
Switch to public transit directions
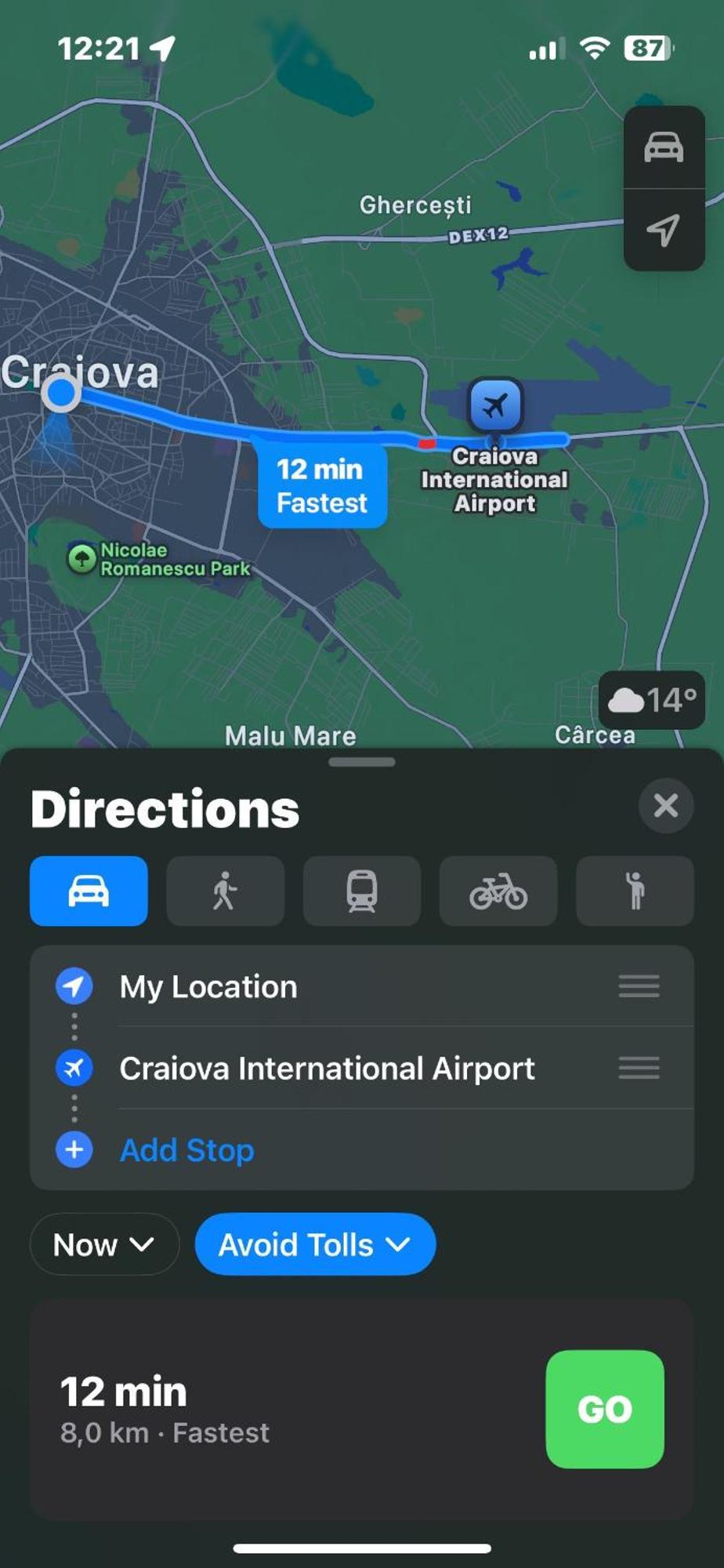point(361,891)
